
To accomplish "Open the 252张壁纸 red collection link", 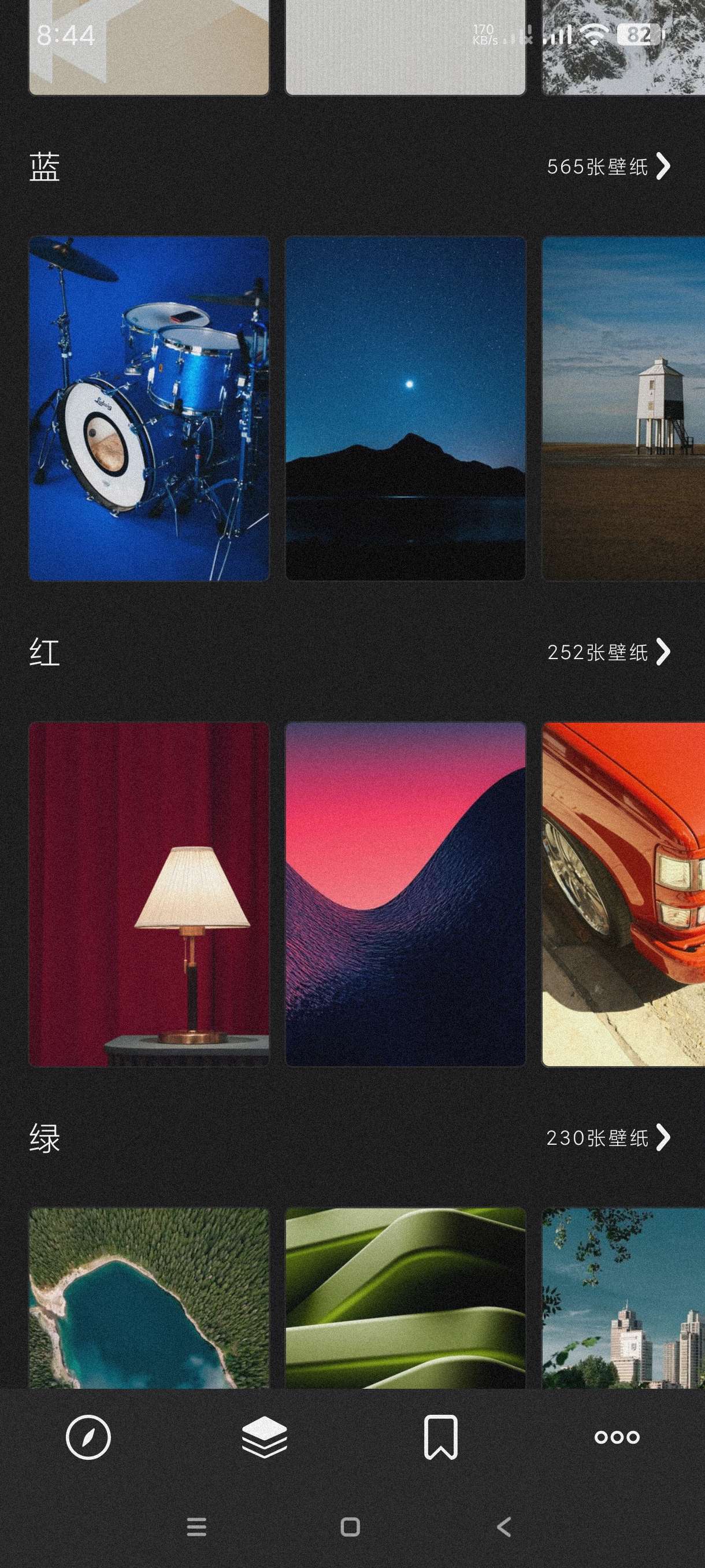I will (x=608, y=652).
